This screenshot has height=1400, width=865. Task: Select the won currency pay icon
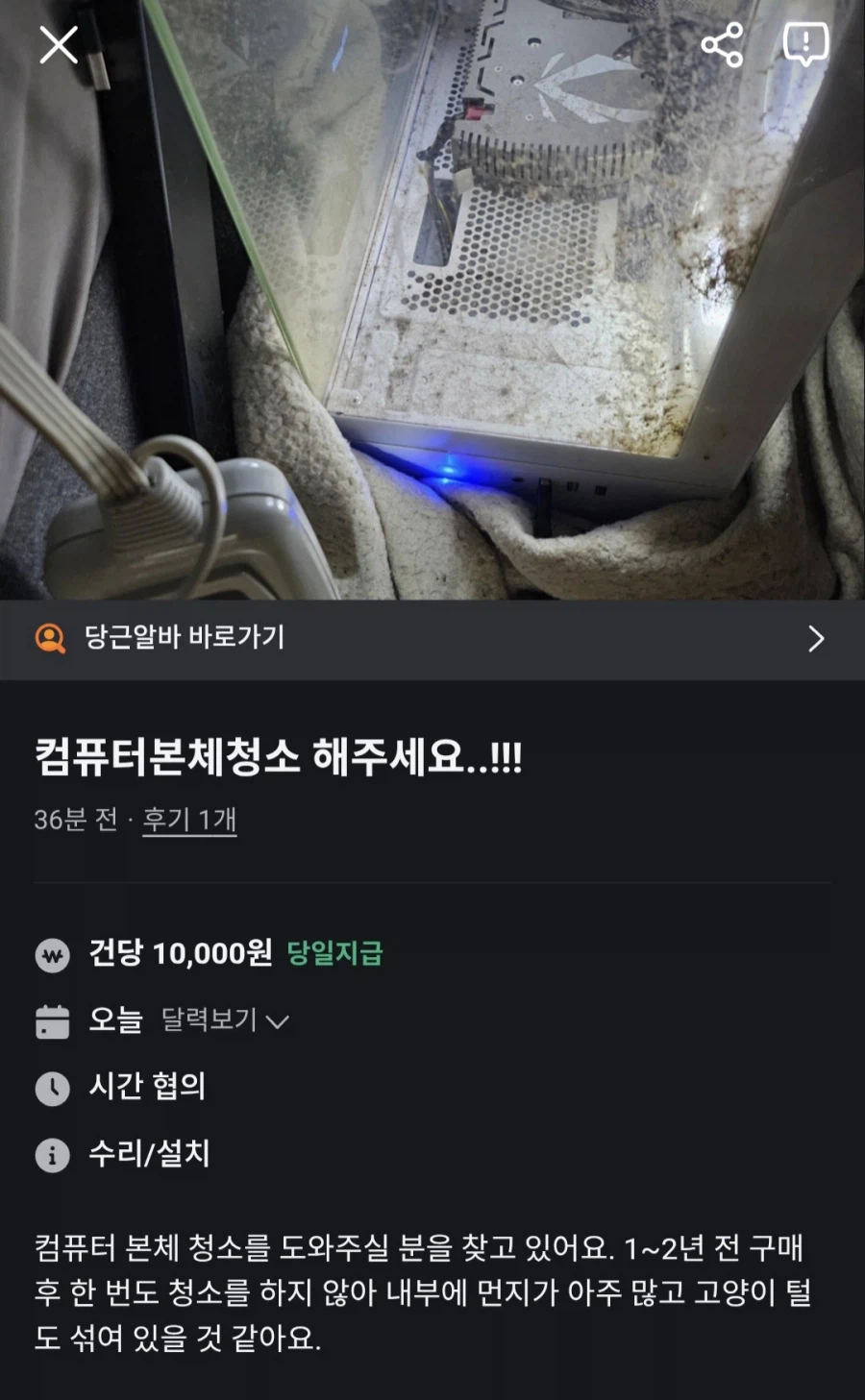click(54, 955)
